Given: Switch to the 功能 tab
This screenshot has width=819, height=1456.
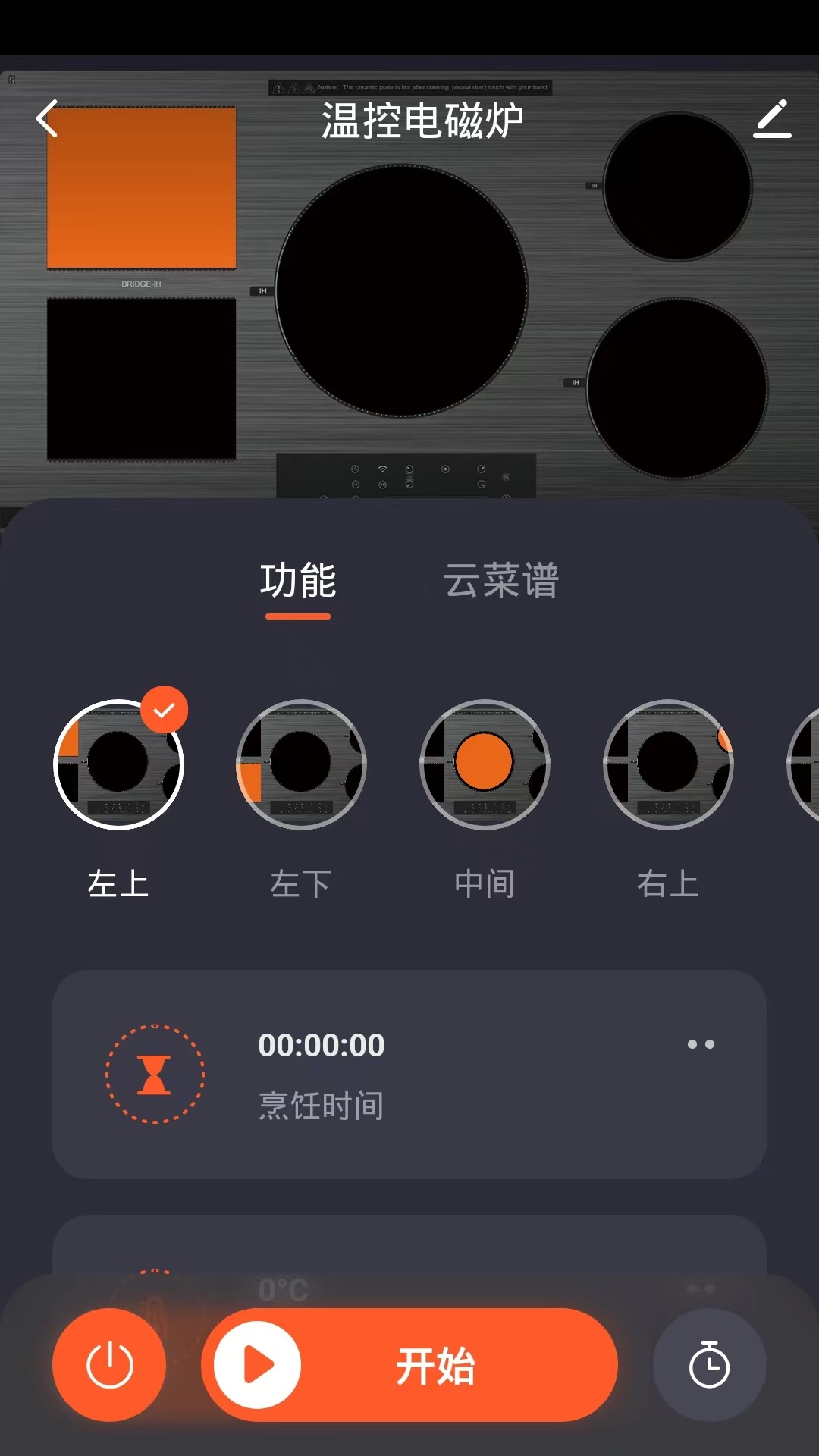Looking at the screenshot, I should click(x=298, y=582).
